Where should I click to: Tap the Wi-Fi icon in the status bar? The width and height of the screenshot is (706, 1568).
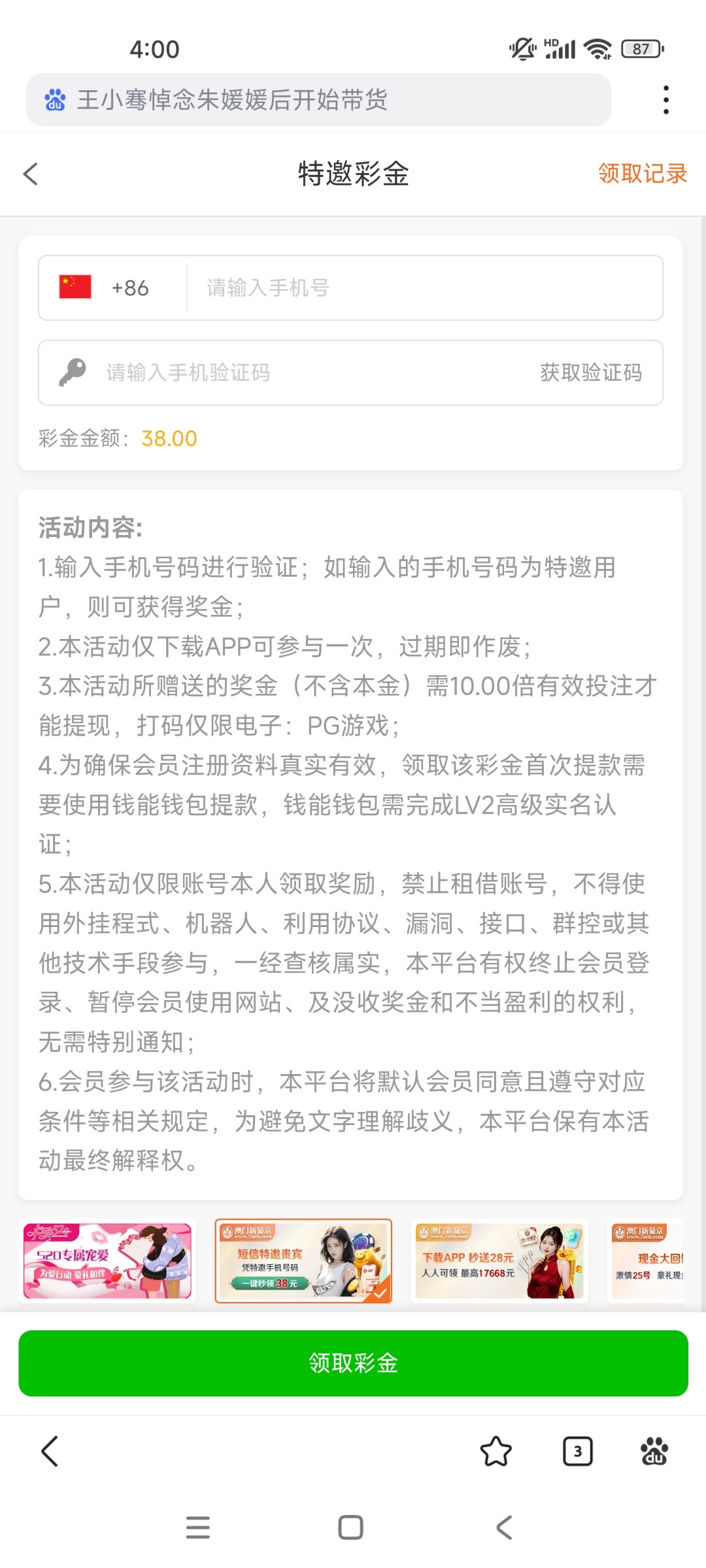[x=597, y=48]
